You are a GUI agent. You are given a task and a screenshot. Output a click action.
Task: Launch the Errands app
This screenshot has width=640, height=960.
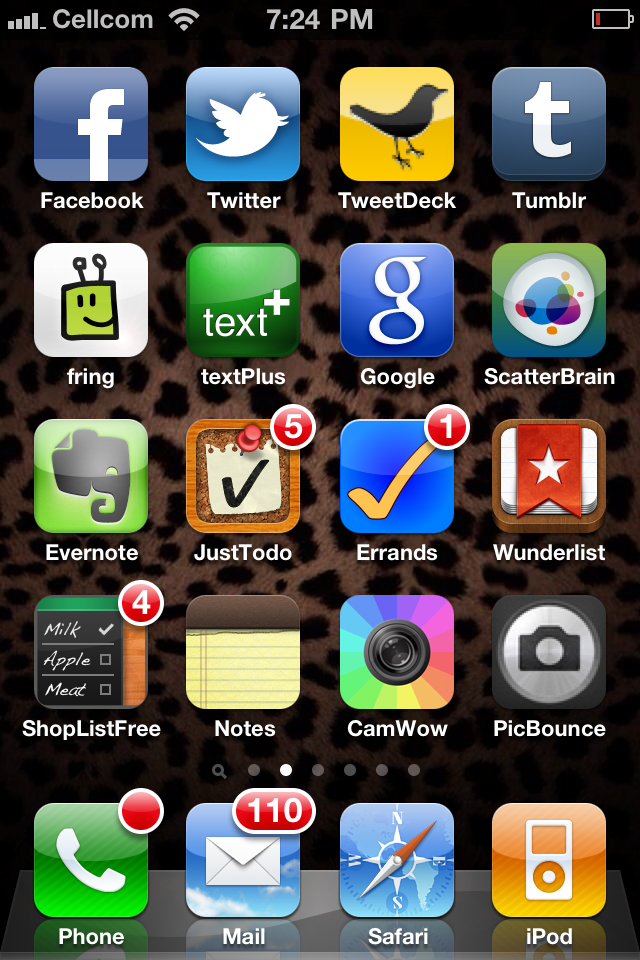pyautogui.click(x=397, y=476)
